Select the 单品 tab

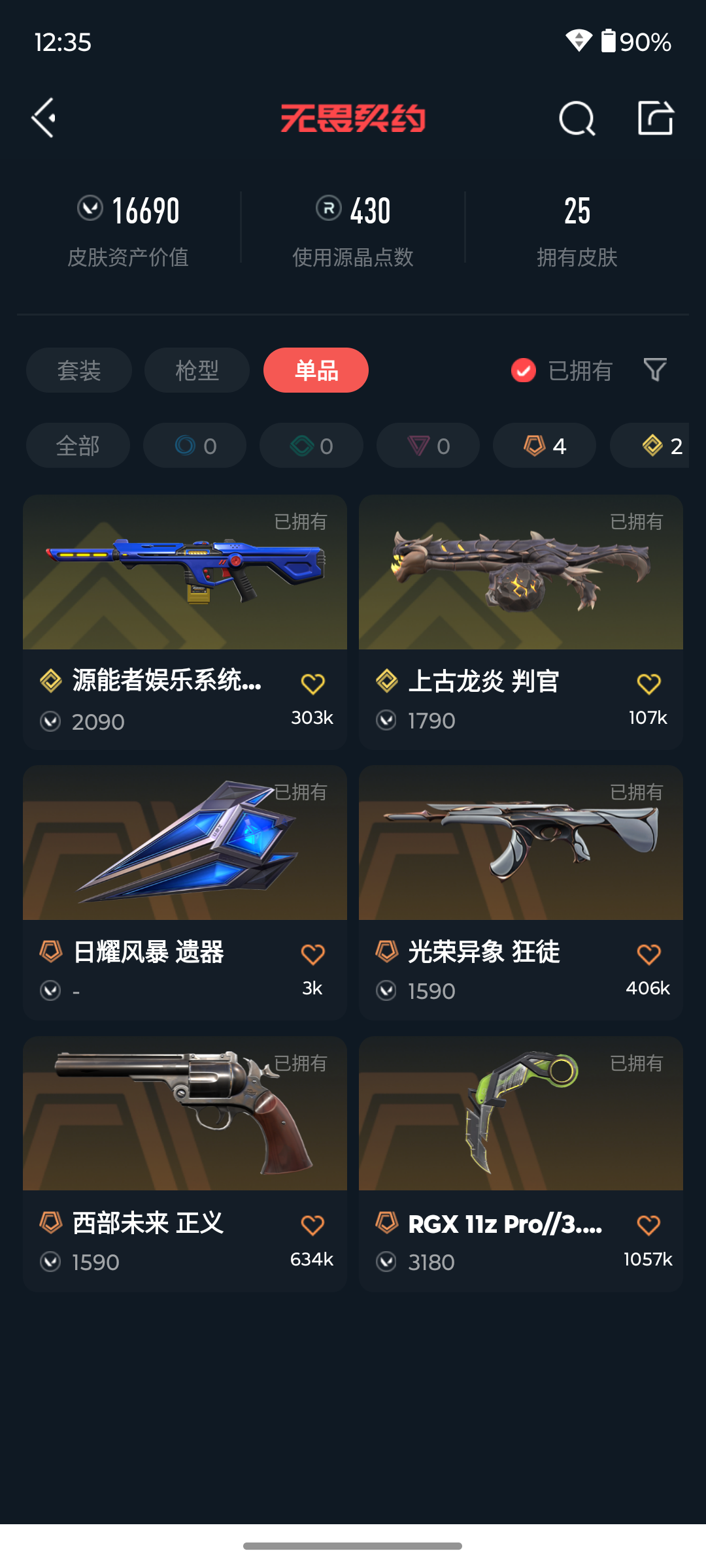coord(316,370)
